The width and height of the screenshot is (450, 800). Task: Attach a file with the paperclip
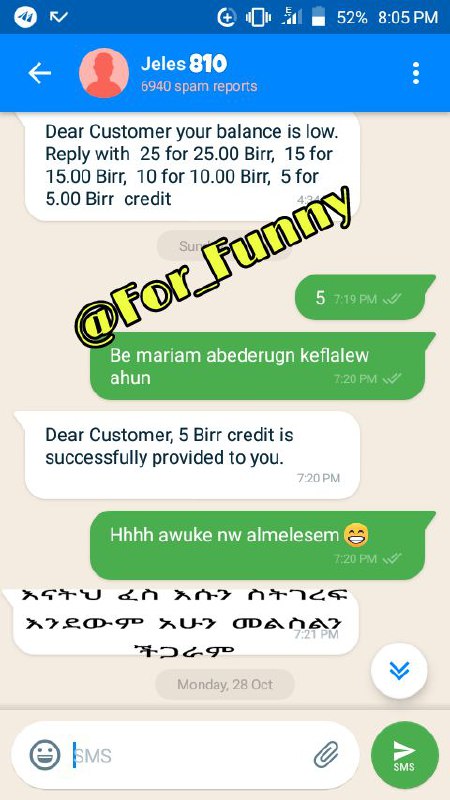coord(327,755)
